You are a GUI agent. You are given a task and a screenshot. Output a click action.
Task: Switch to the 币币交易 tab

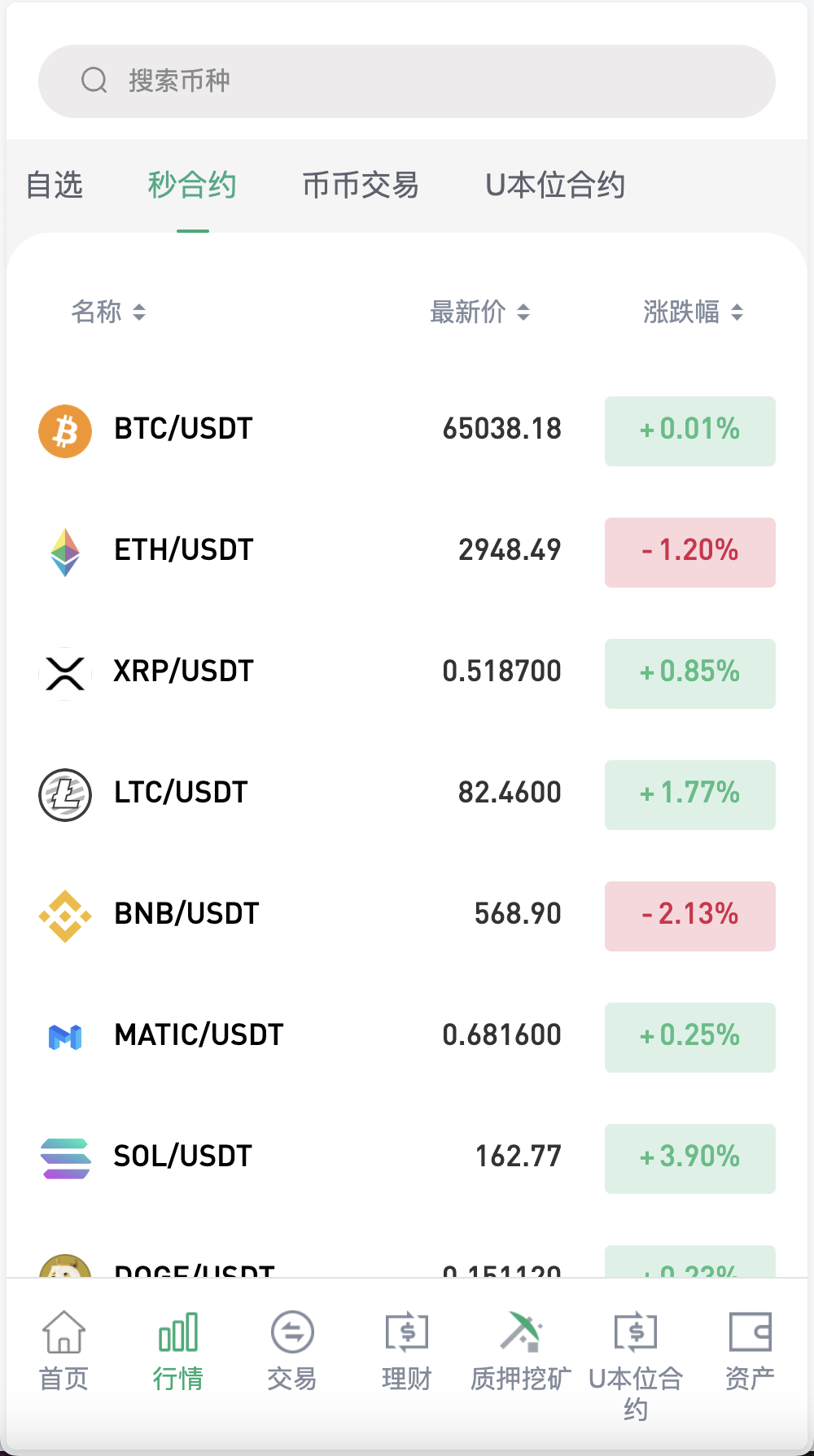[361, 186]
